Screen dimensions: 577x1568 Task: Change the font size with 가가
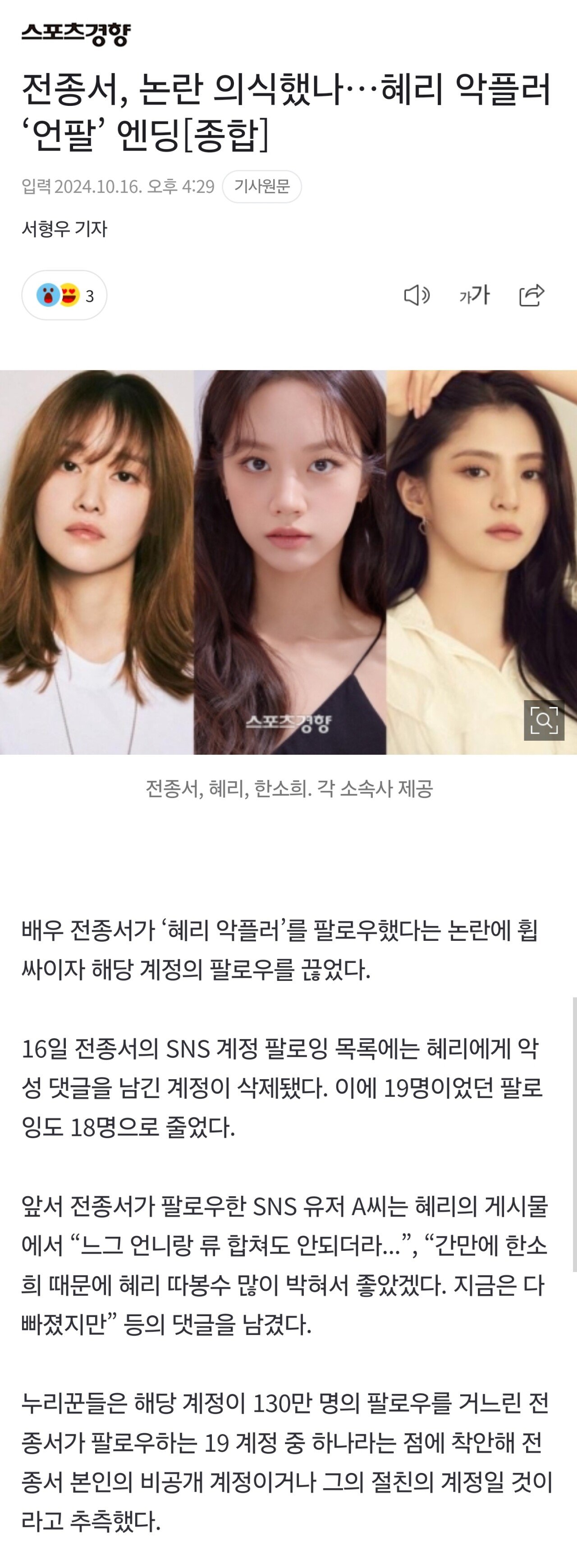(474, 295)
